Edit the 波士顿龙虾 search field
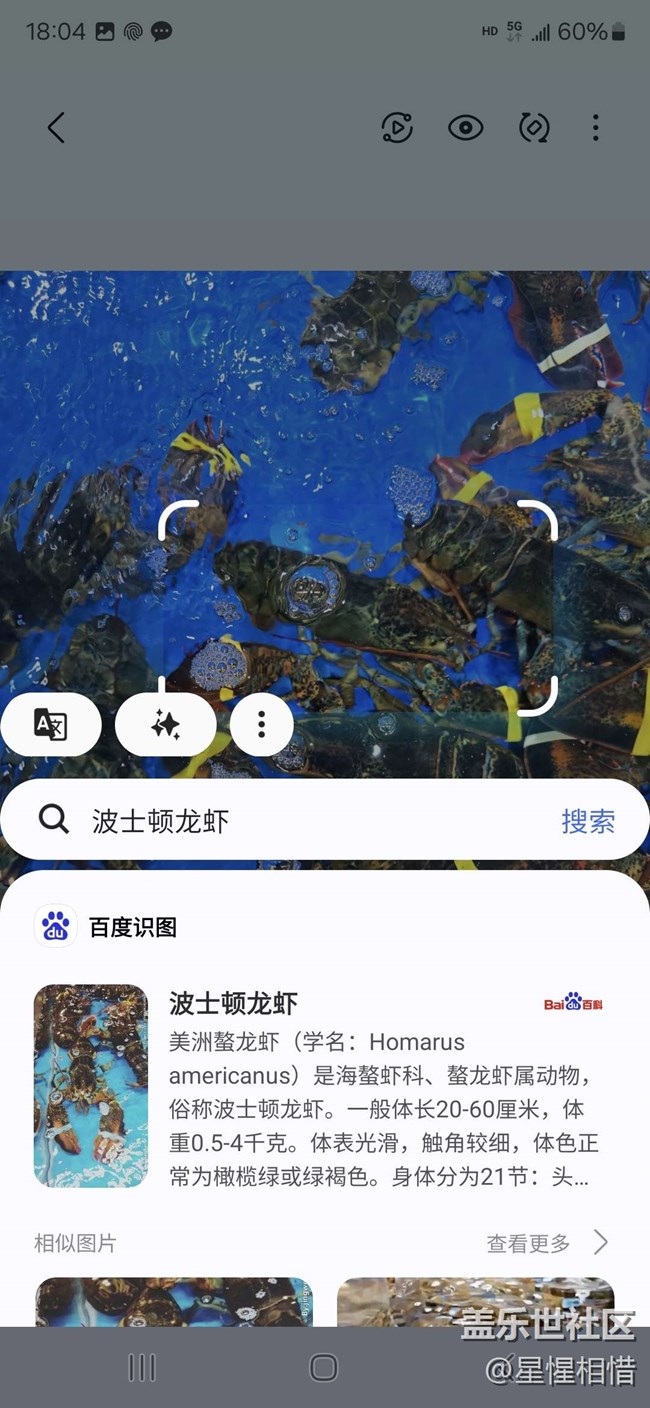Screen dimensions: 650x1408 (300, 821)
